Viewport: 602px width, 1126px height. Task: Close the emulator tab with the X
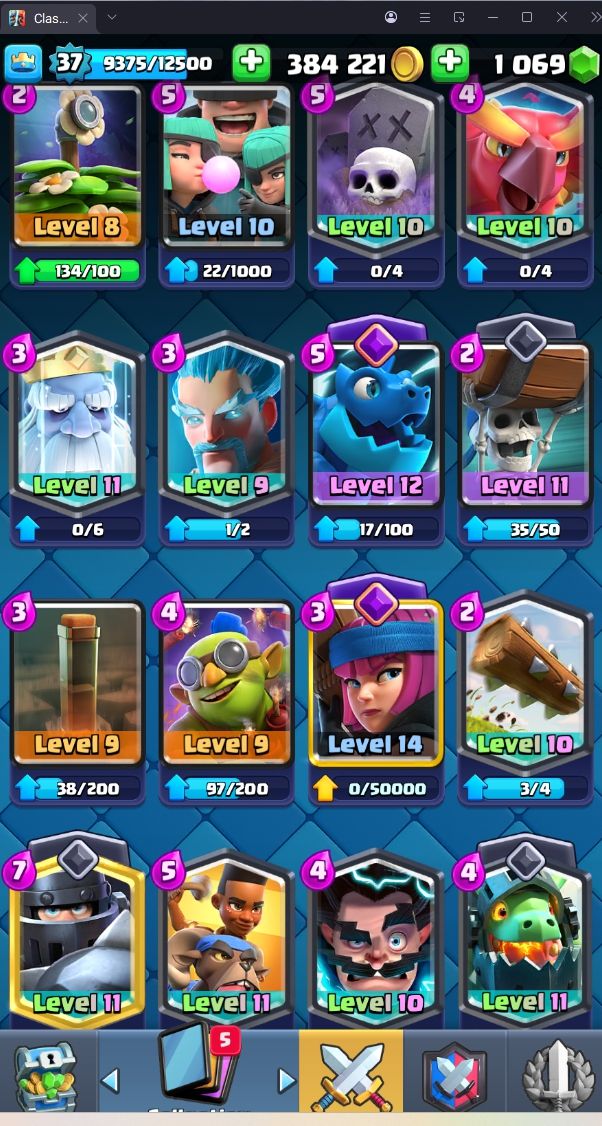[x=83, y=18]
